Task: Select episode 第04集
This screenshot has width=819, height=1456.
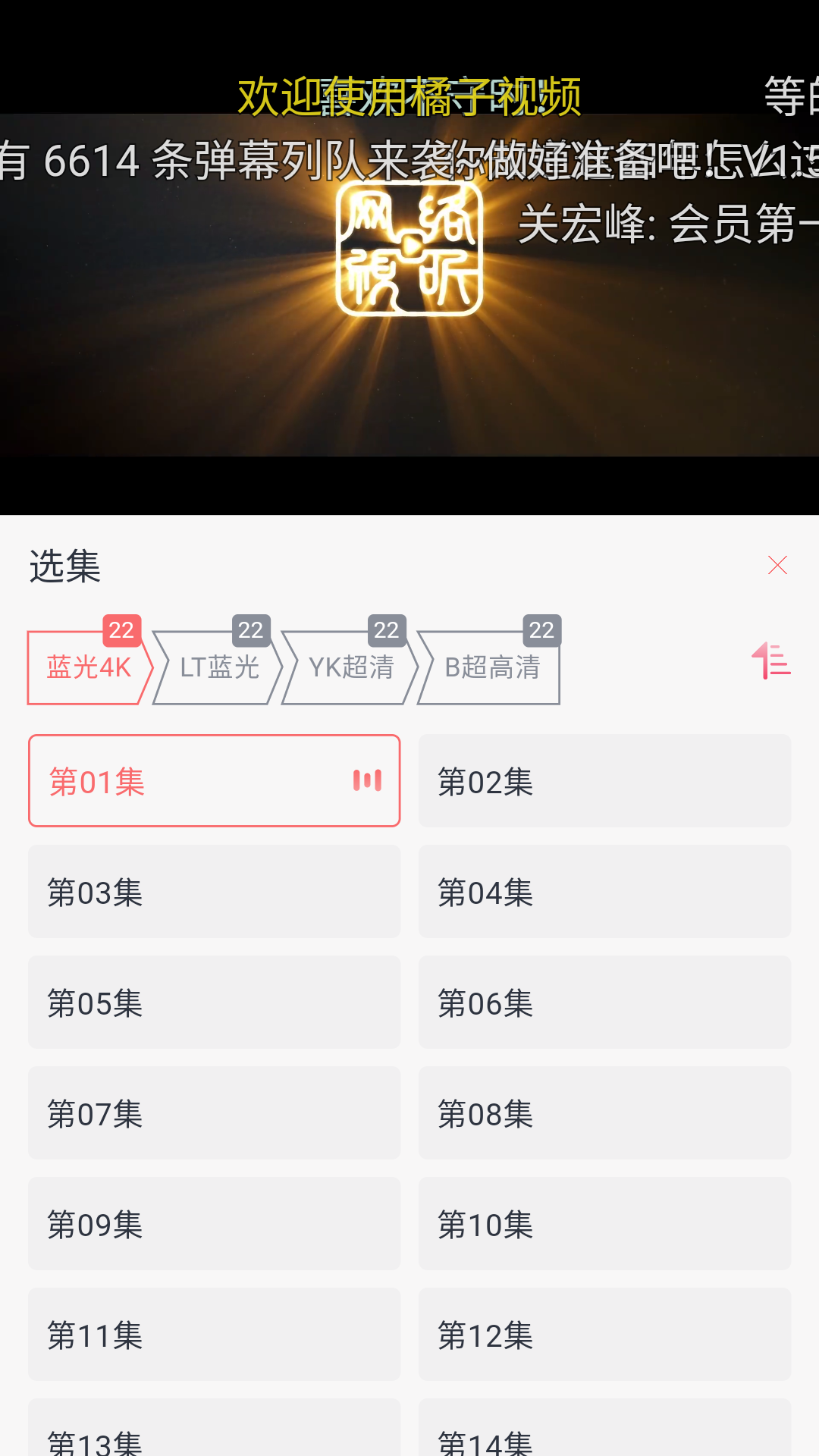Action: click(x=604, y=891)
